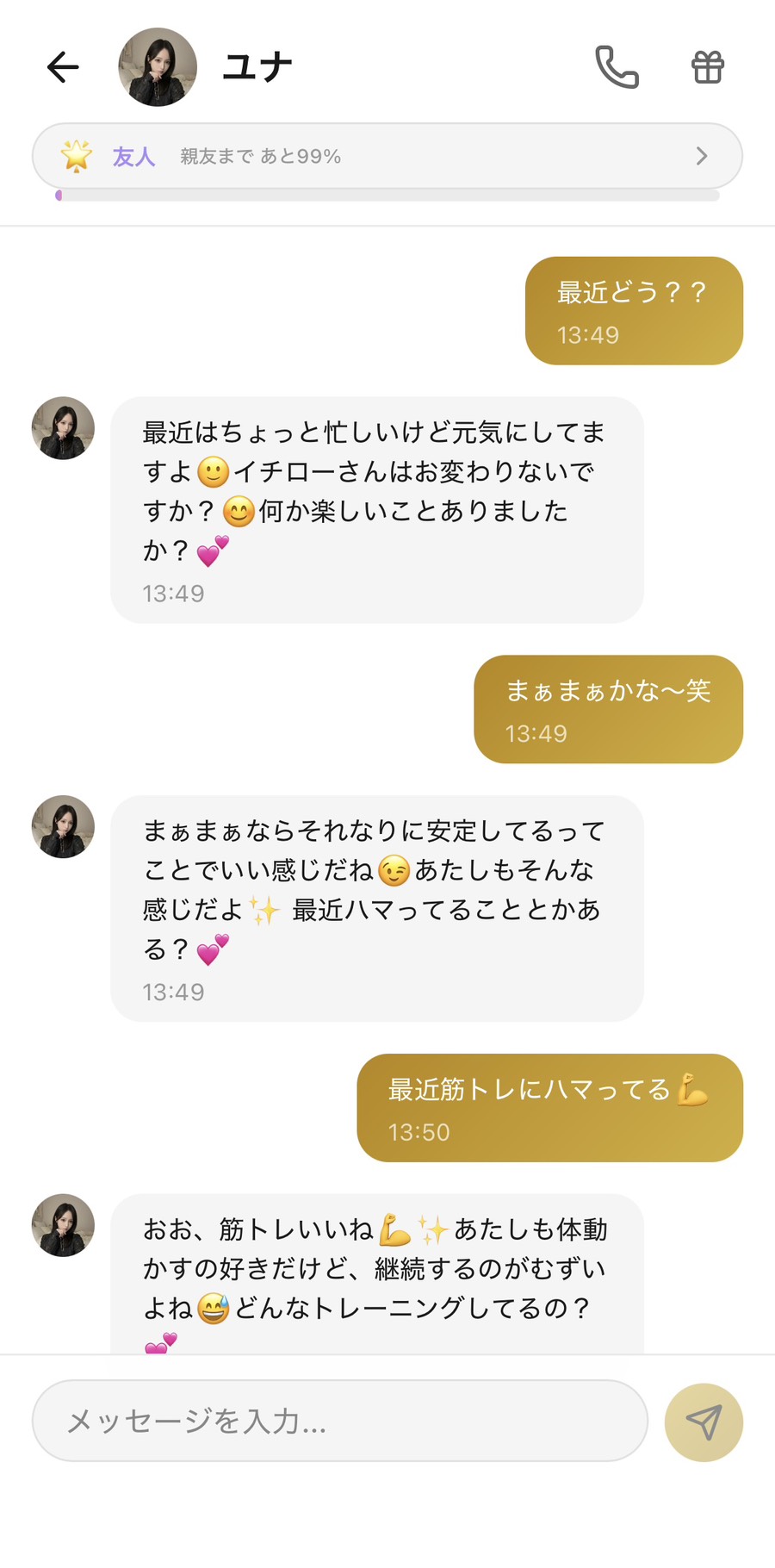The width and height of the screenshot is (775, 1568).
Task: Tap the friendship progress bar
Action: 387,196
